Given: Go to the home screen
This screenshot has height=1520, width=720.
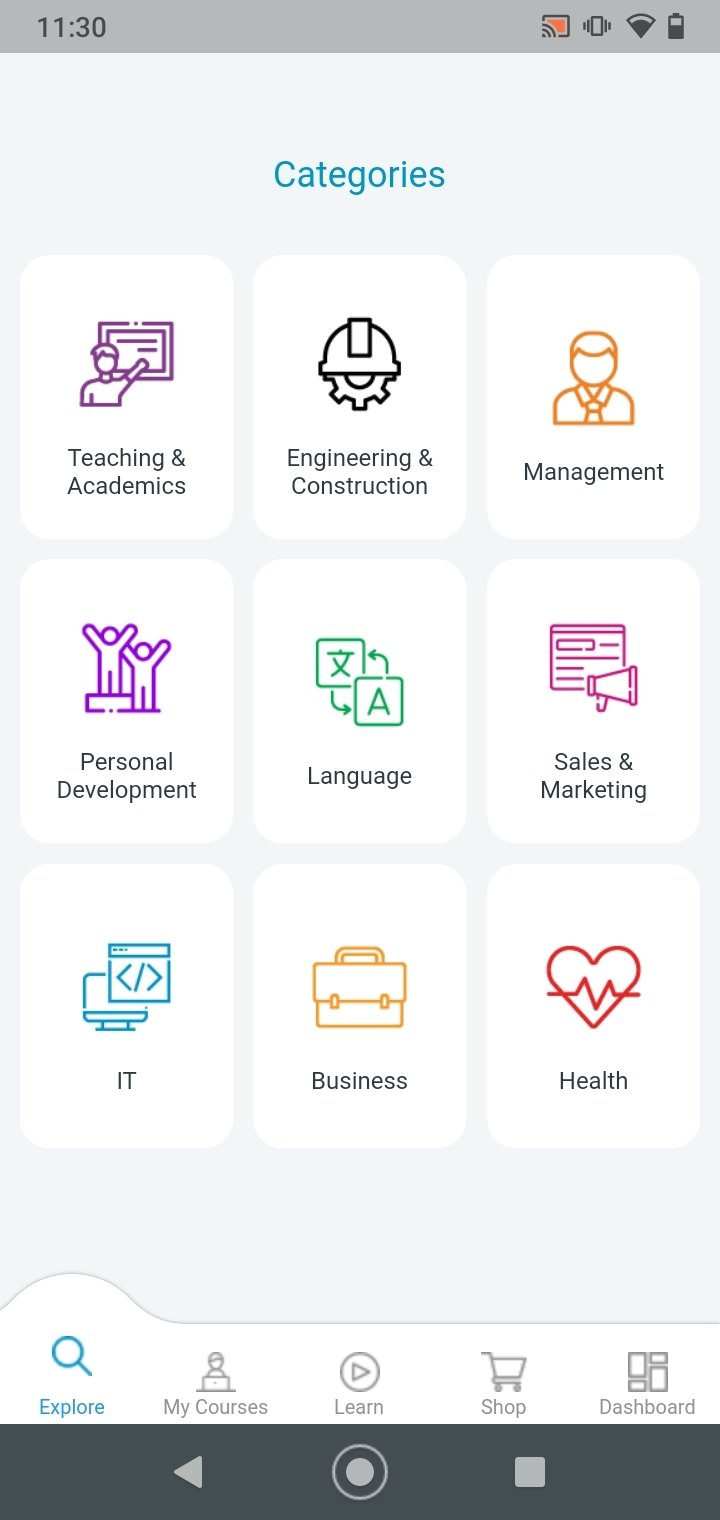Looking at the screenshot, I should click(360, 1472).
